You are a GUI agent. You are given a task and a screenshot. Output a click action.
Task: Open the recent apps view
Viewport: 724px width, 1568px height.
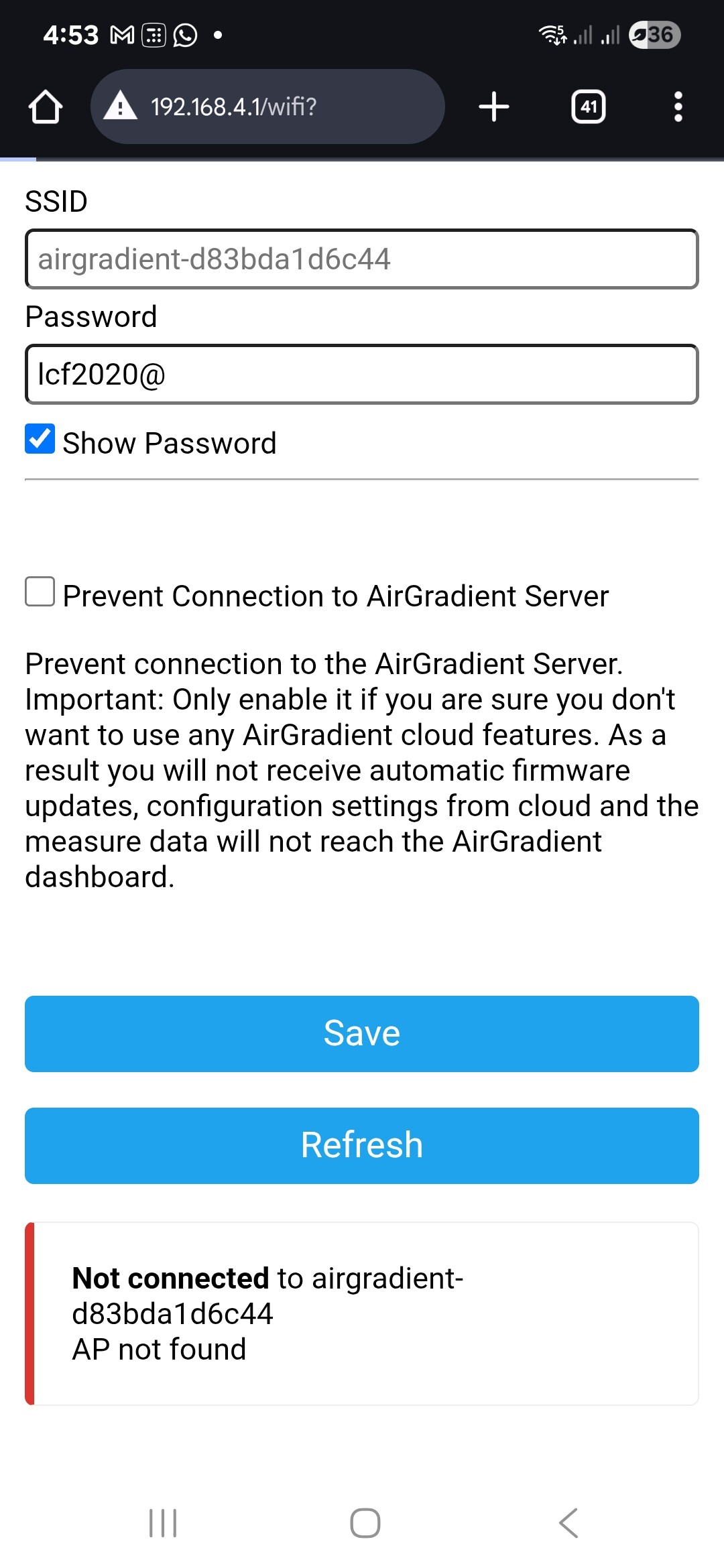coord(163,1523)
